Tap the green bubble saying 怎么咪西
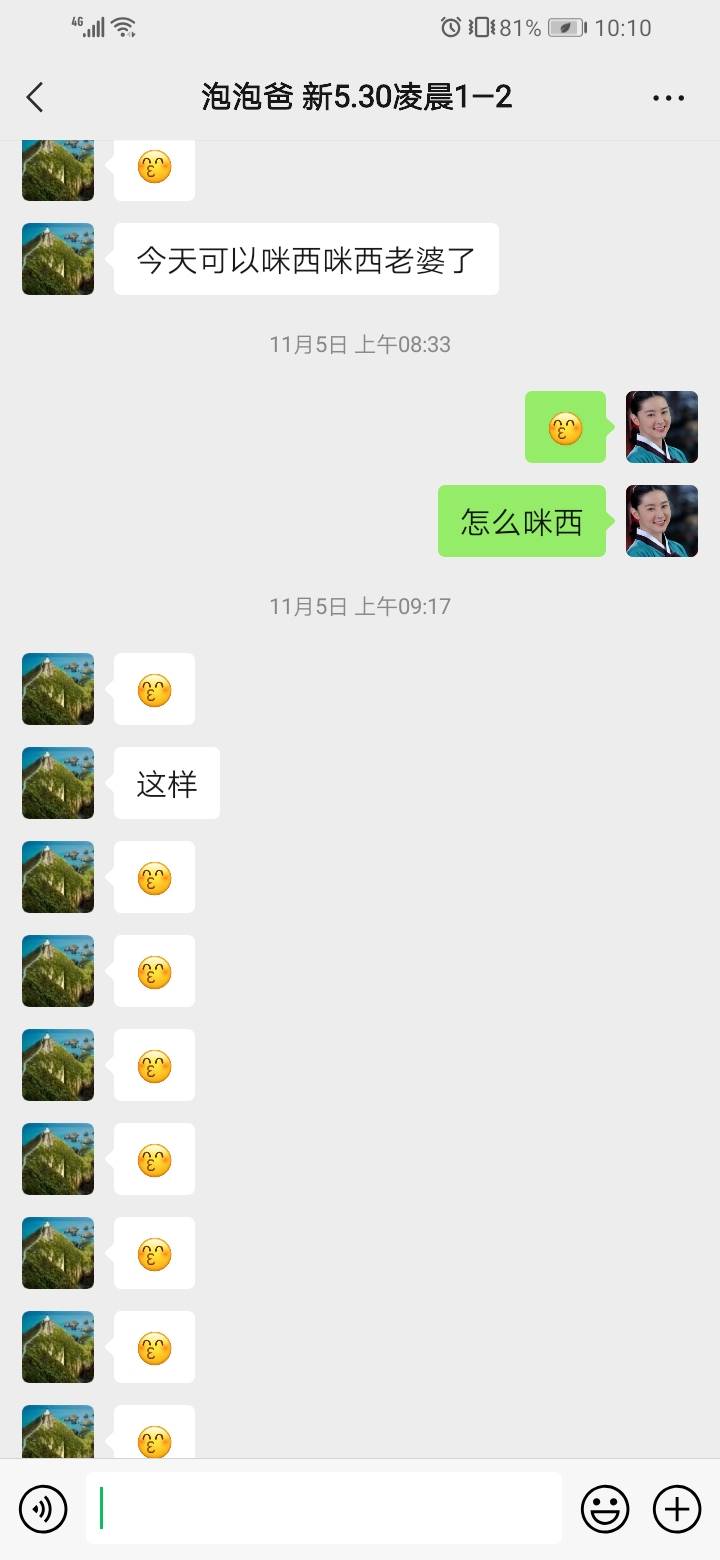The image size is (720, 1560). [520, 521]
